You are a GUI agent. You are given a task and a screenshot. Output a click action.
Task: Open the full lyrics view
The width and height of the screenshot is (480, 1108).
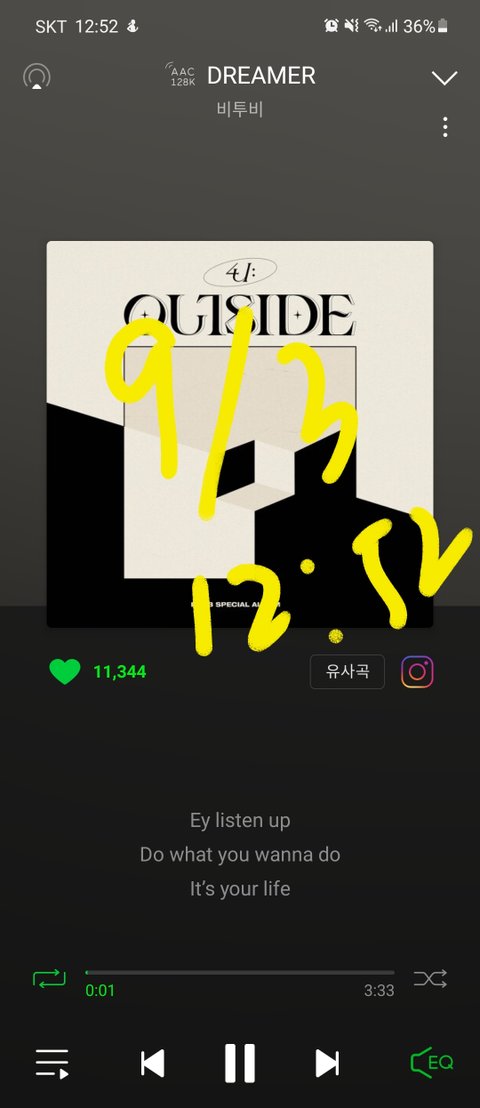[240, 854]
